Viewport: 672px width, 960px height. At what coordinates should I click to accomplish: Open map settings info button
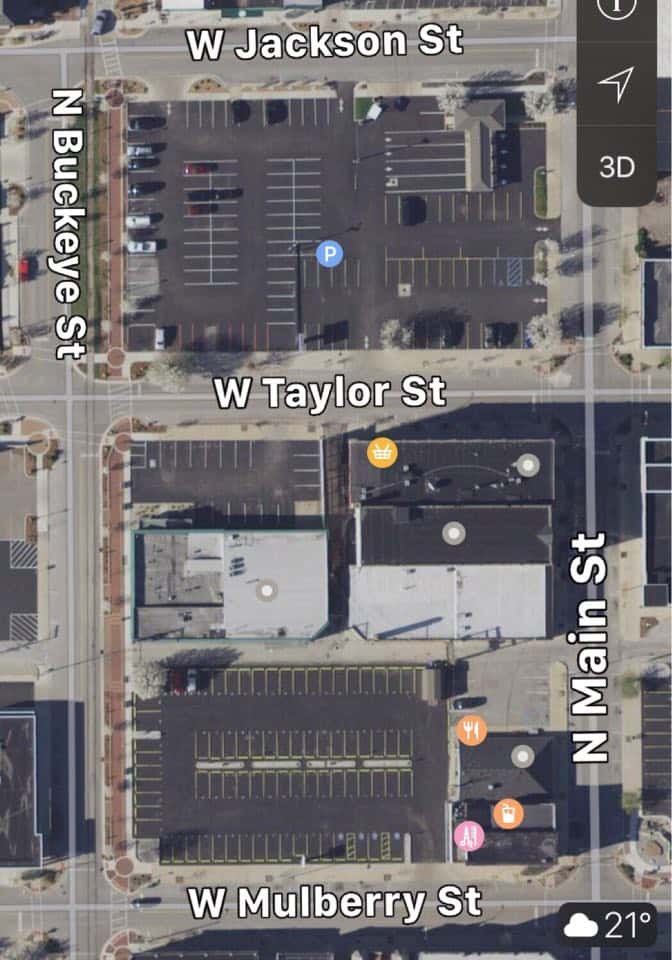tap(617, 8)
